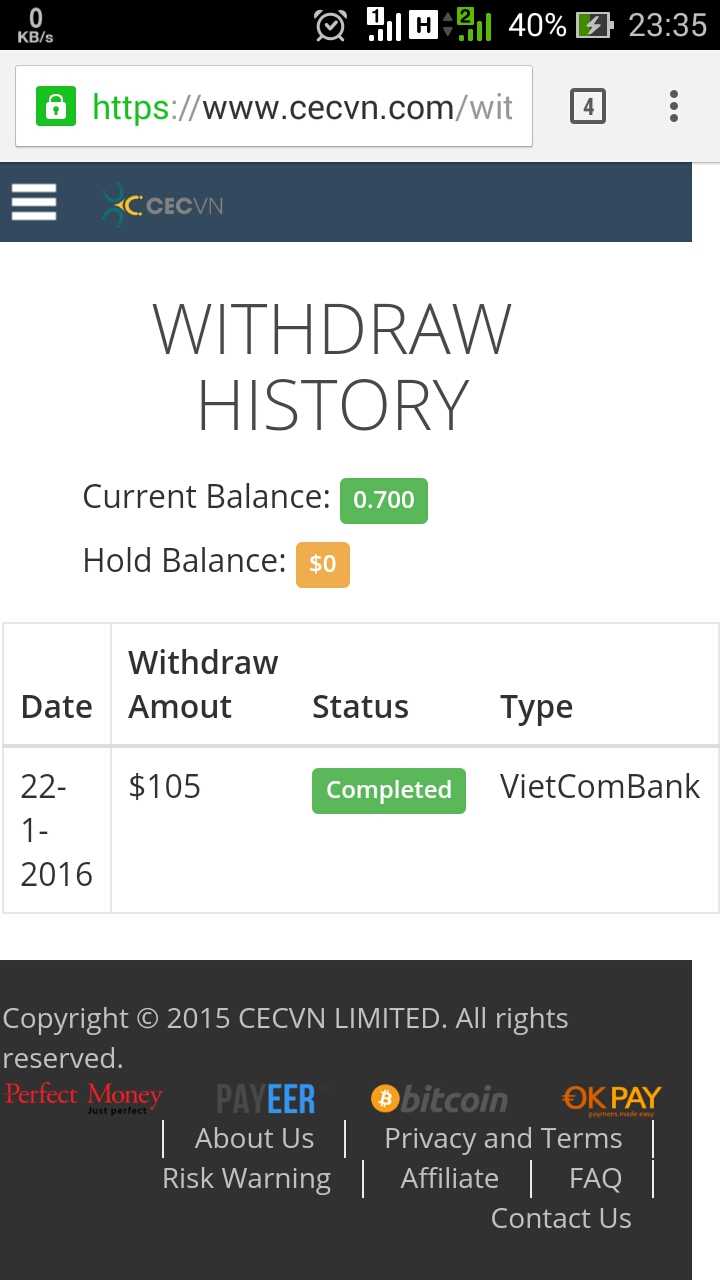The width and height of the screenshot is (720, 1280).
Task: Read the Risk Warning page
Action: [246, 1178]
